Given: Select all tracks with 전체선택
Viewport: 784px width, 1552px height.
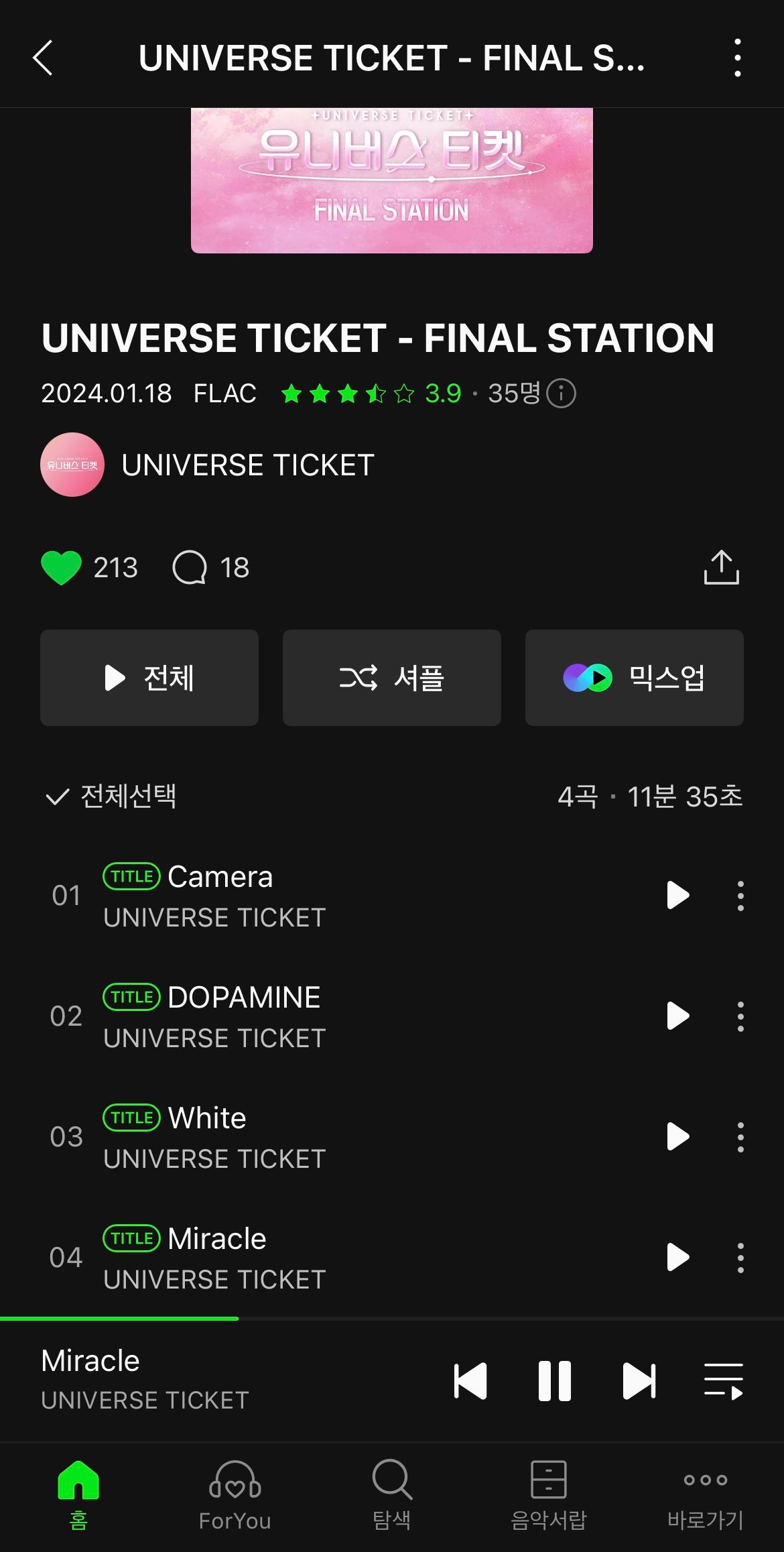Looking at the screenshot, I should pos(111,796).
